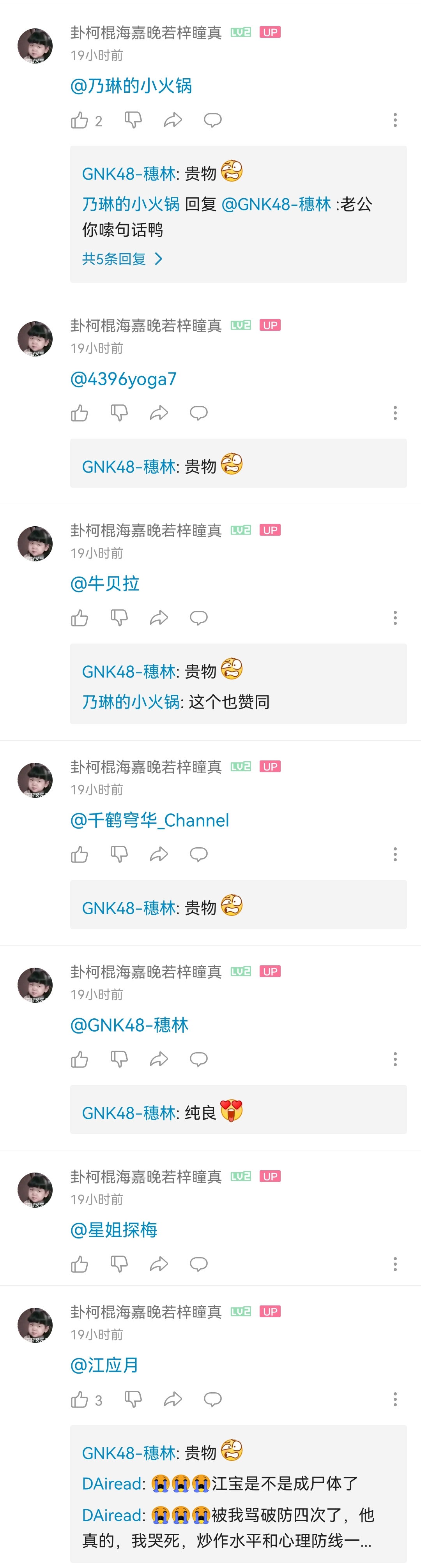
Task: Reply to the comment mentioning @星姐探梅
Action: pos(199,1265)
